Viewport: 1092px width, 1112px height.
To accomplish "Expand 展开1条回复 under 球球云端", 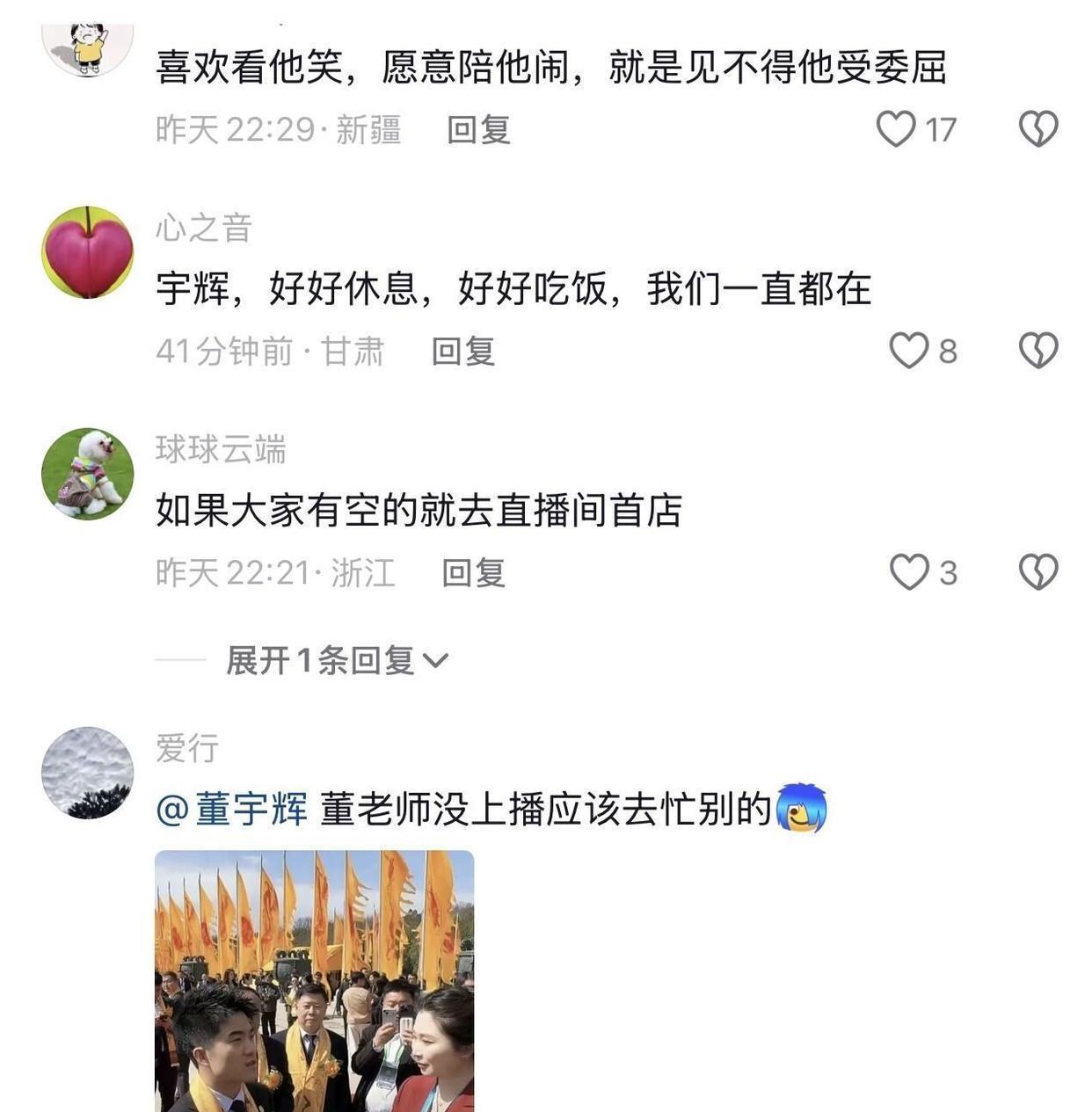I will click(337, 660).
